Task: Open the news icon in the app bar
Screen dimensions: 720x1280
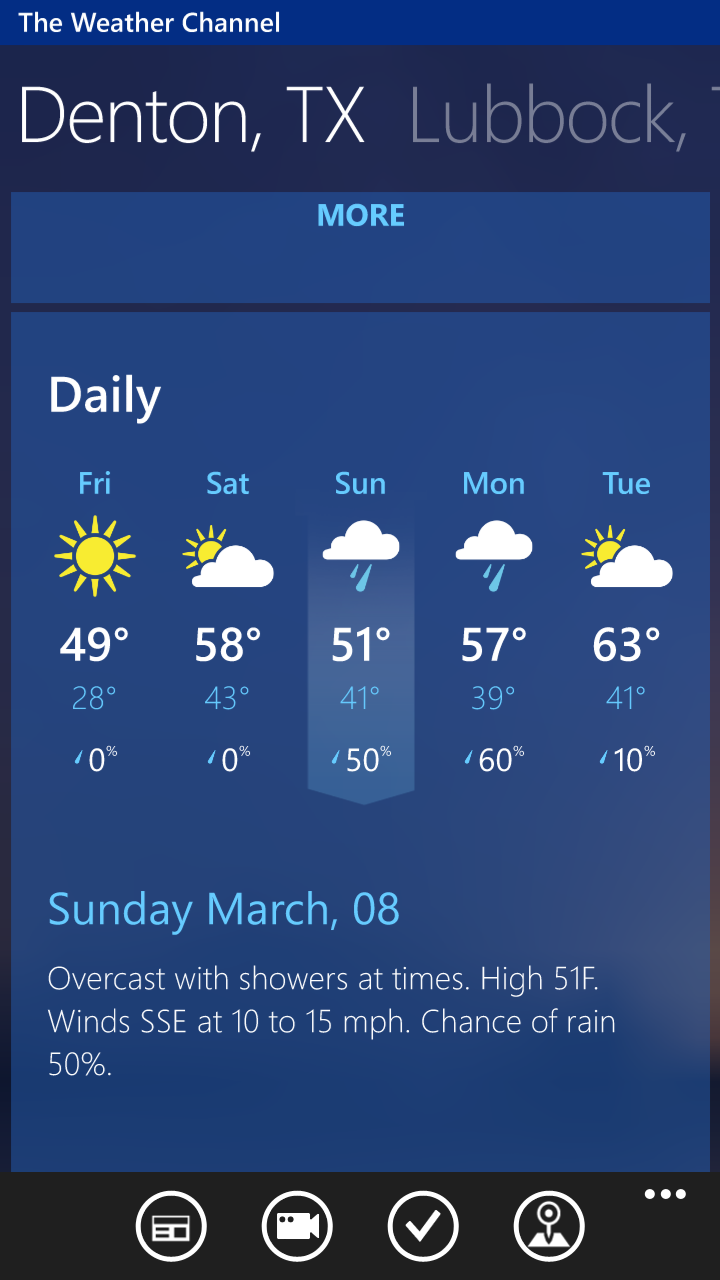Action: 170,1226
